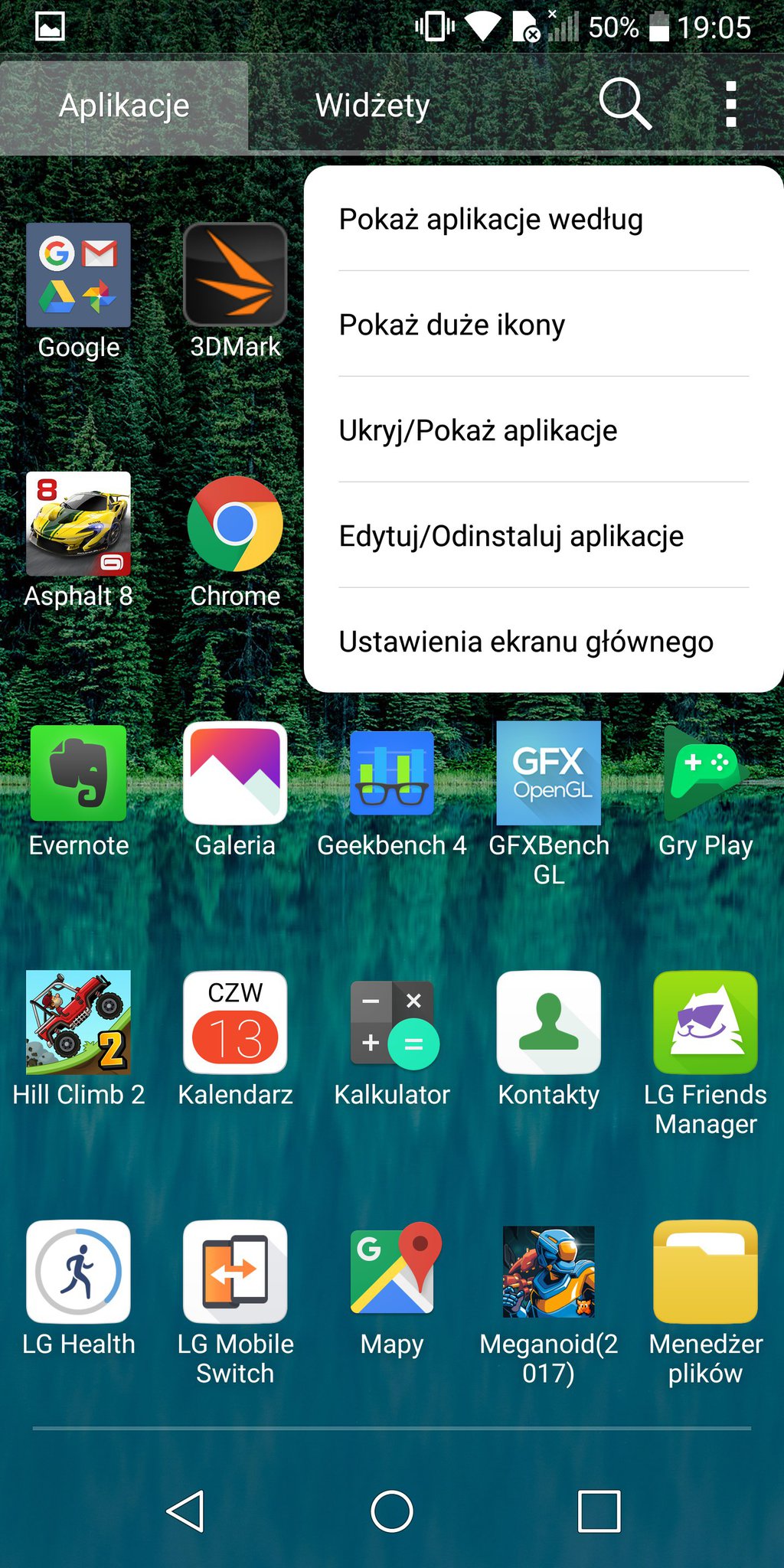Launch Asphalt 8 game
The height and width of the screenshot is (1568, 784).
coord(78,525)
